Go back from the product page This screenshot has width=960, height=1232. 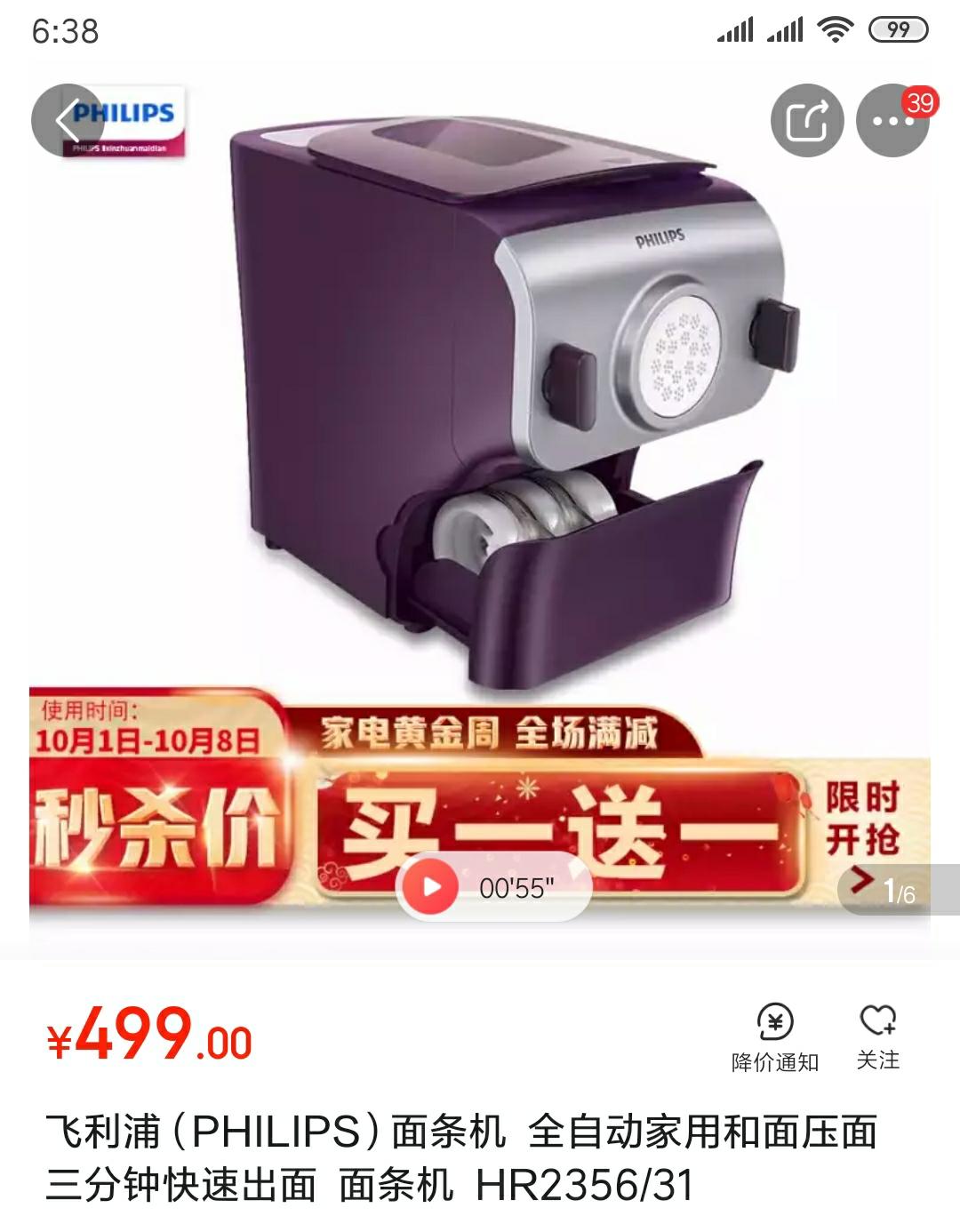(68, 121)
